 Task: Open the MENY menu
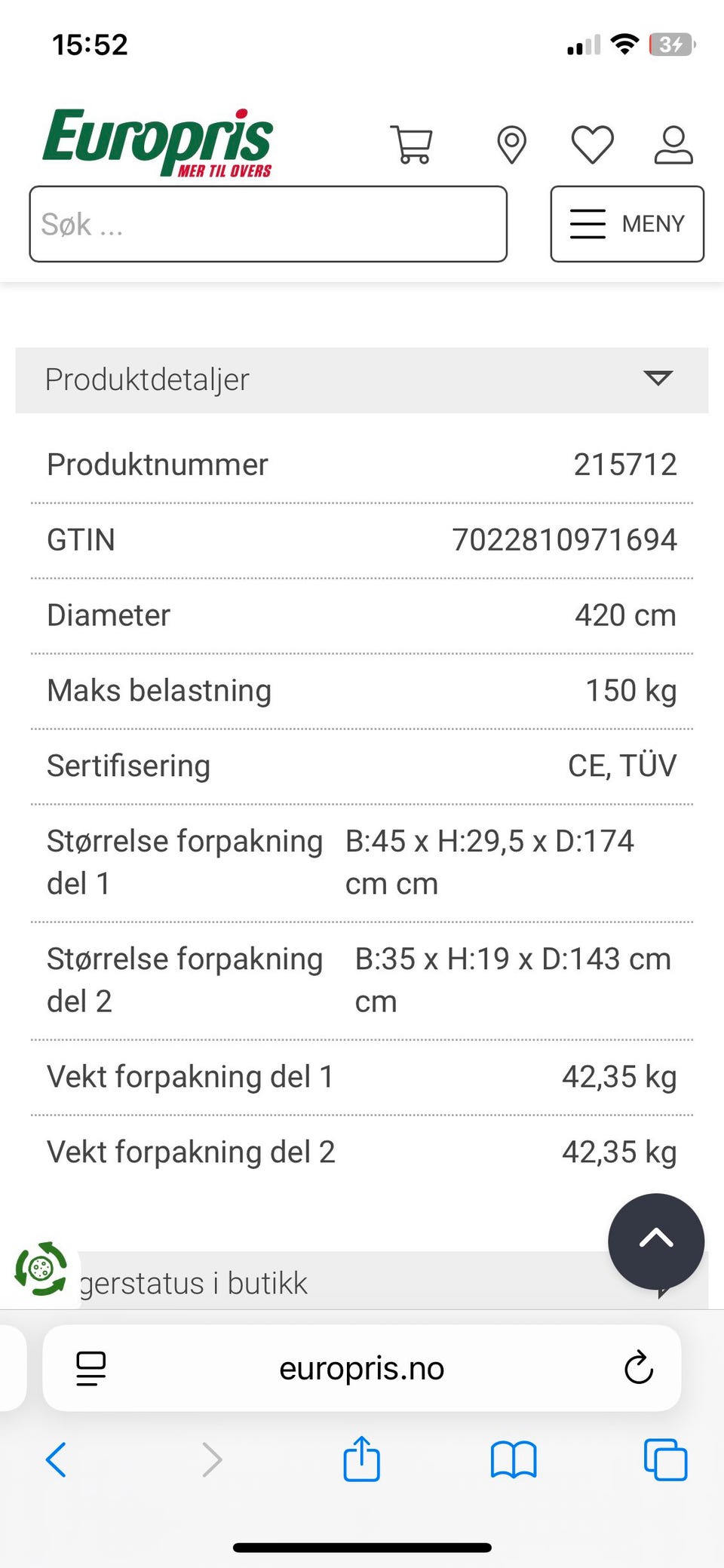tap(627, 224)
